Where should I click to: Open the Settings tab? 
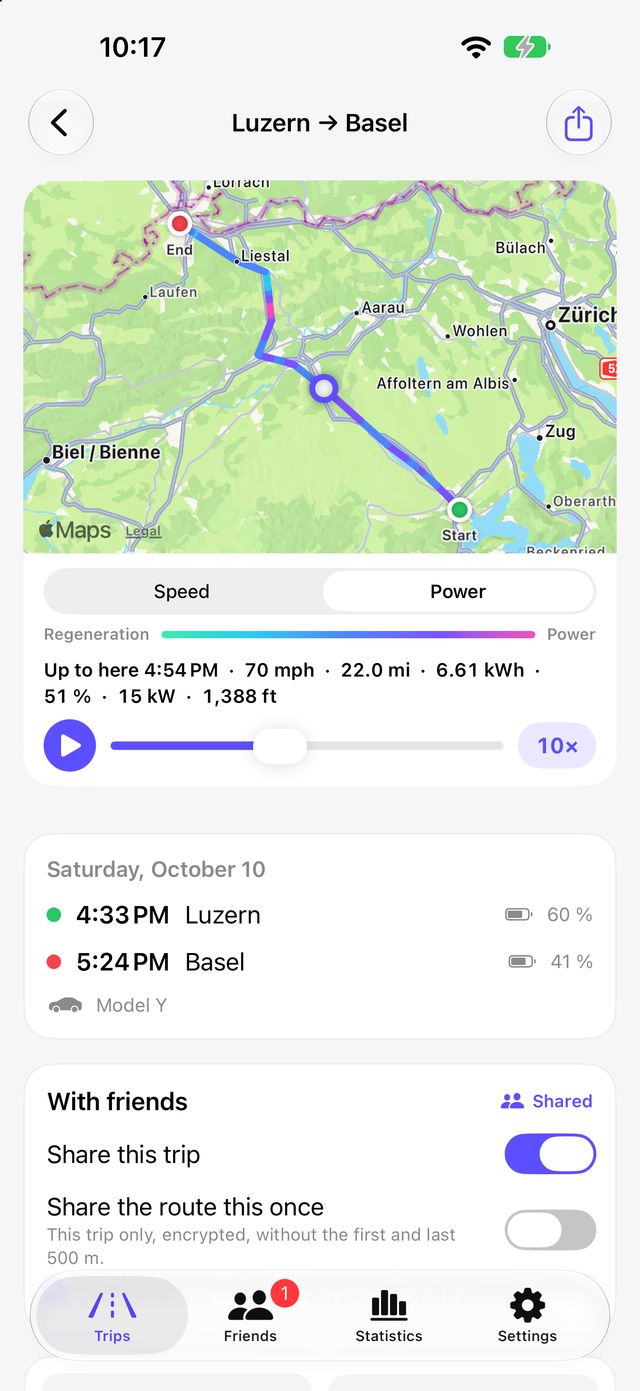pos(527,1314)
